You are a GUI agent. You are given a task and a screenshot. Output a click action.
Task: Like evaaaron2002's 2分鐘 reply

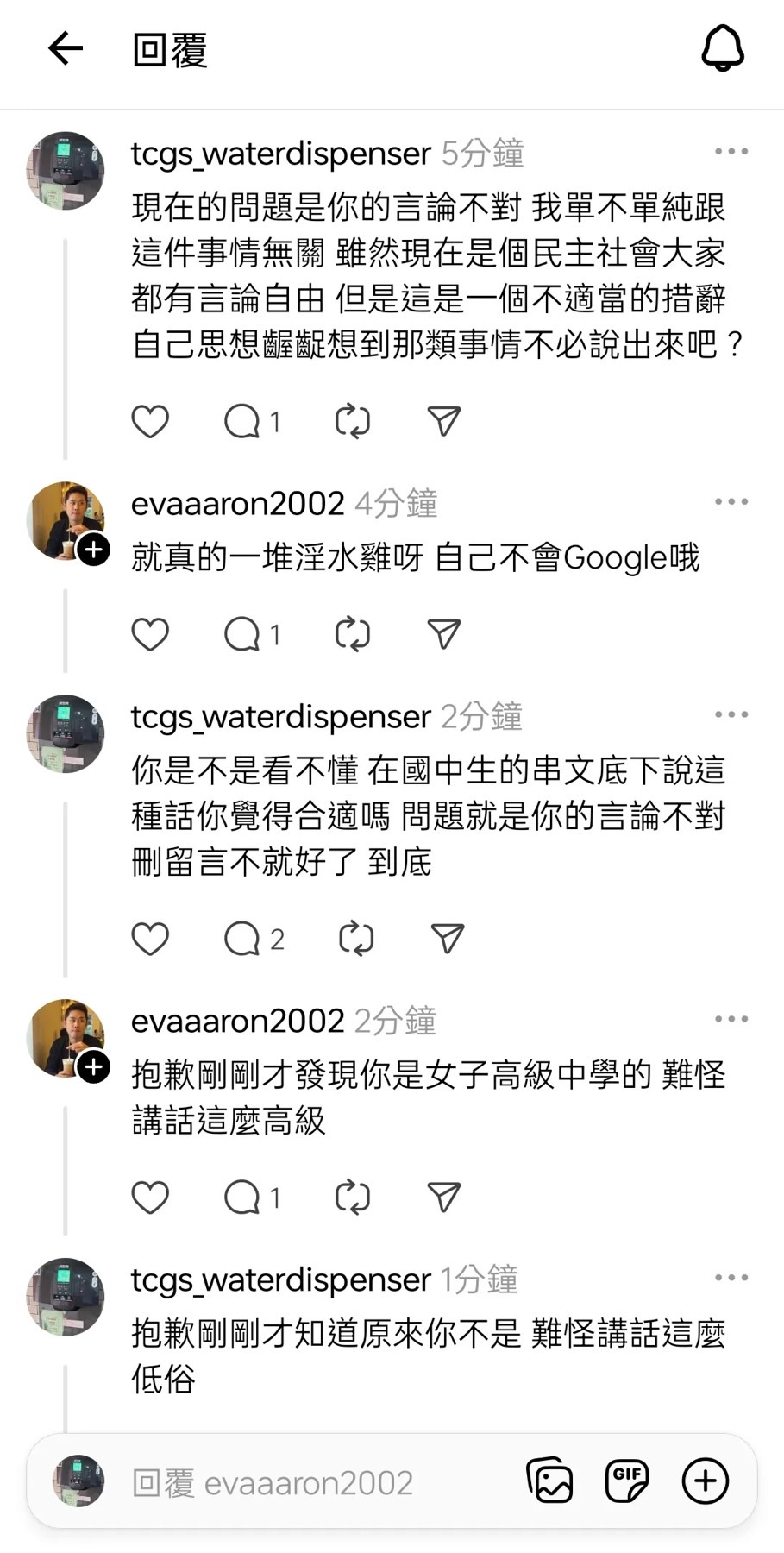pyautogui.click(x=150, y=1198)
